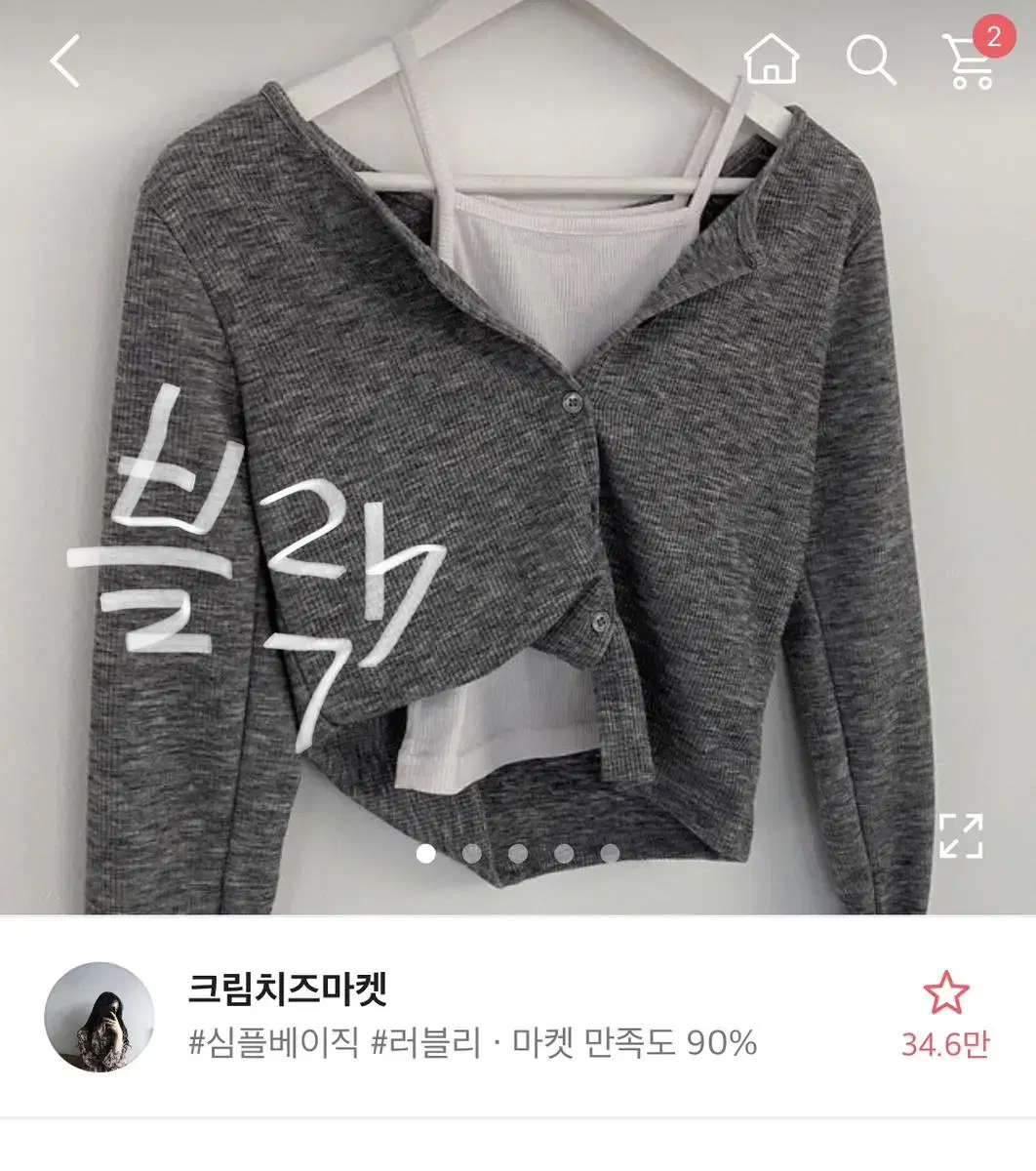Screen dimensions: 1036x1171
Task: Open the shopping cart
Action: click(972, 57)
